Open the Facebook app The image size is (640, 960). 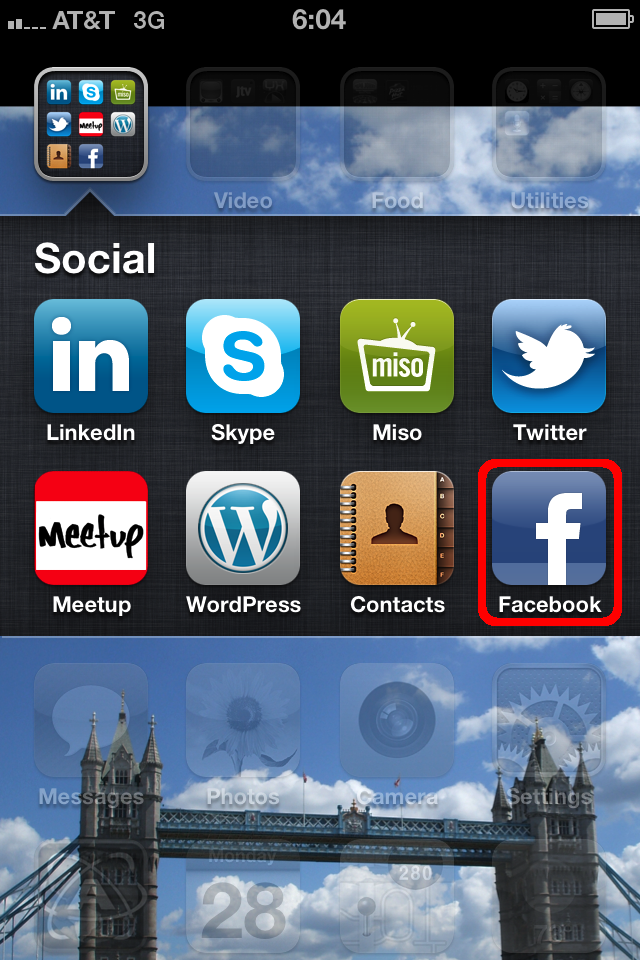click(549, 530)
